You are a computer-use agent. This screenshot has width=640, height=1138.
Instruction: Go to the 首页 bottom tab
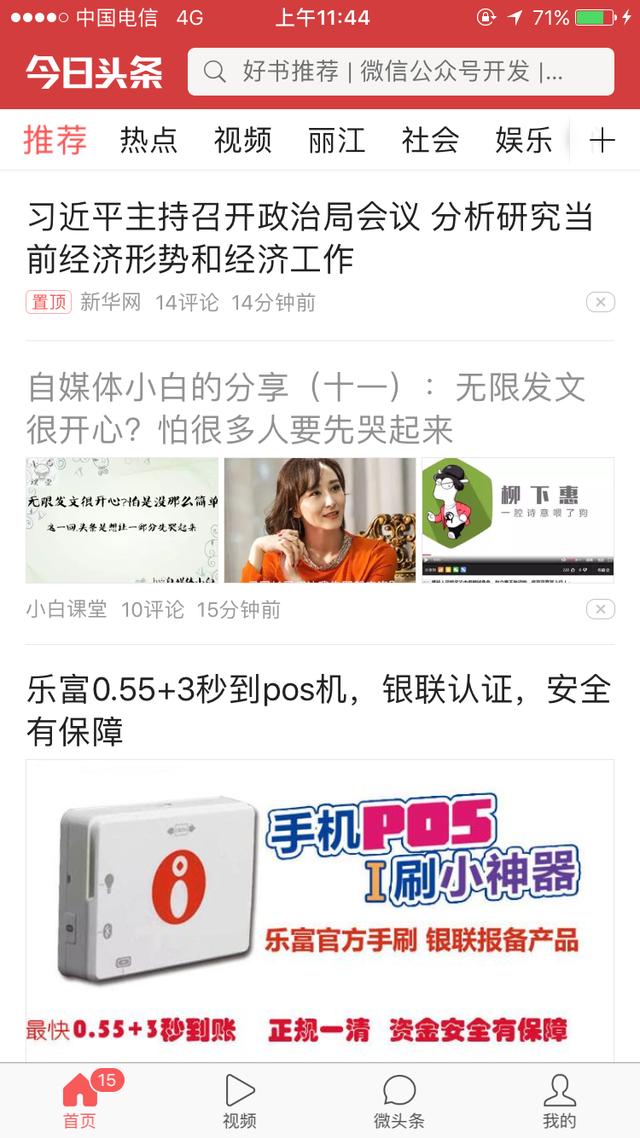(x=80, y=1100)
